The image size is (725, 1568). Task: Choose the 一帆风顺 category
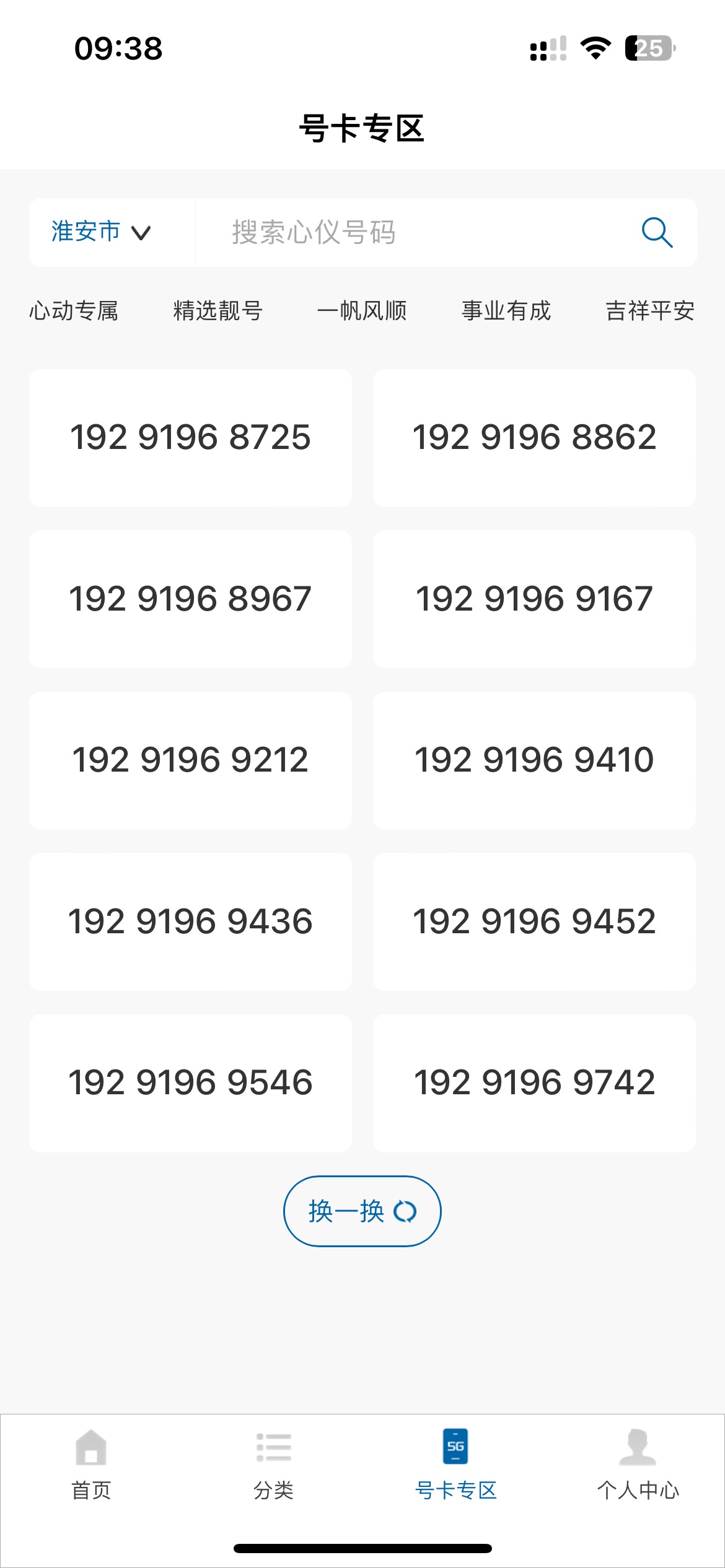click(x=362, y=310)
